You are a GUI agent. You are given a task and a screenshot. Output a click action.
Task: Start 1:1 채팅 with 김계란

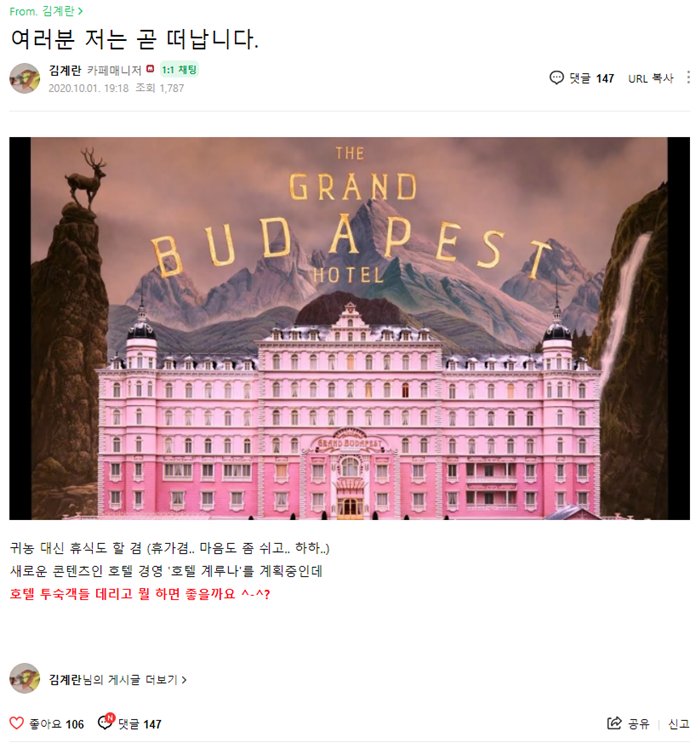pyautogui.click(x=179, y=70)
